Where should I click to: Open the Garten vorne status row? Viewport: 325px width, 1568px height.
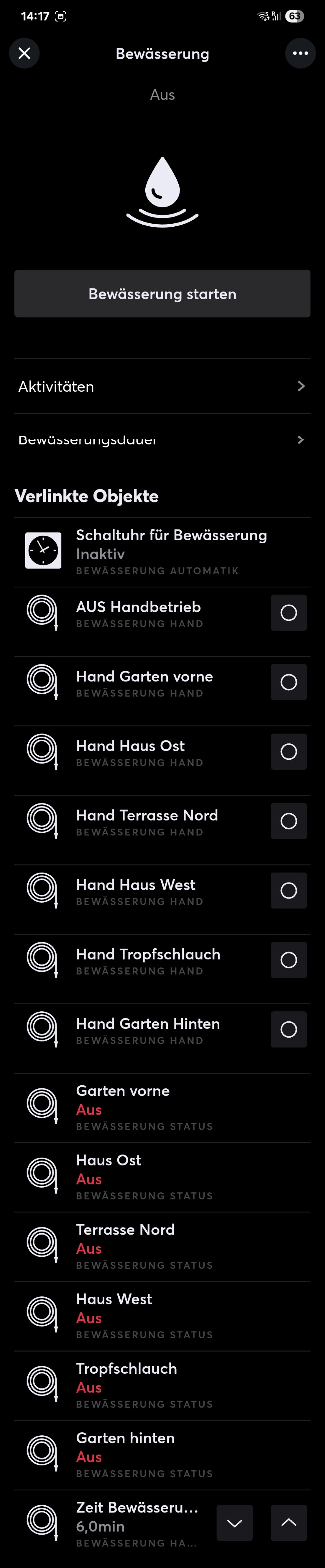pos(162,1107)
